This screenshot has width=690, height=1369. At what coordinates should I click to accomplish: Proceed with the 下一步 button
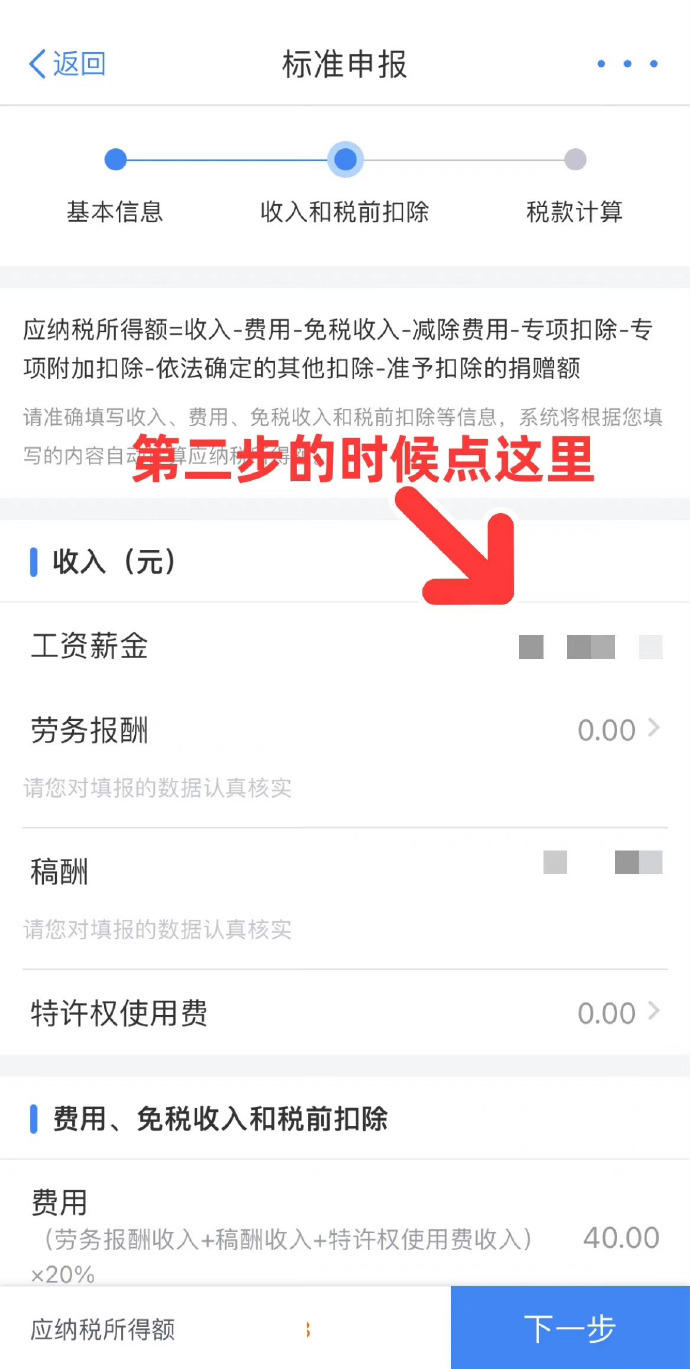click(x=570, y=1328)
